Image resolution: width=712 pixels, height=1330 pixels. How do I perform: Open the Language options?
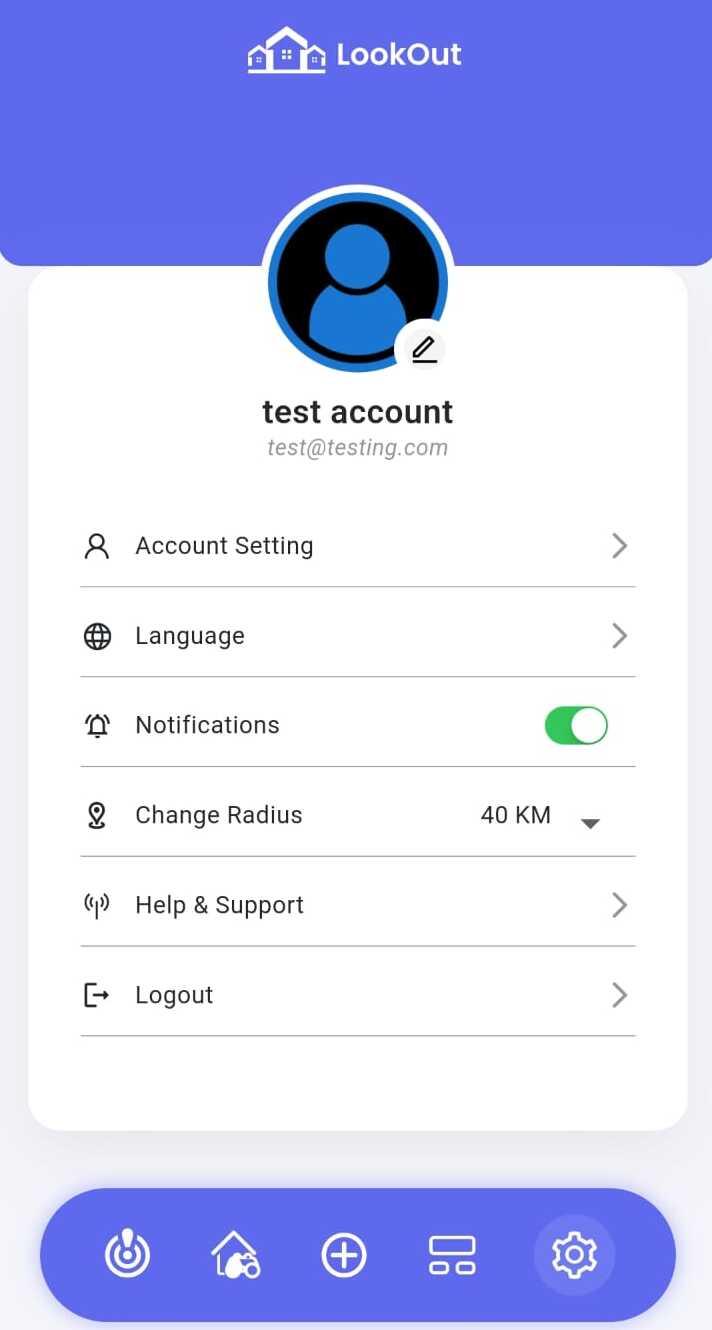point(358,635)
